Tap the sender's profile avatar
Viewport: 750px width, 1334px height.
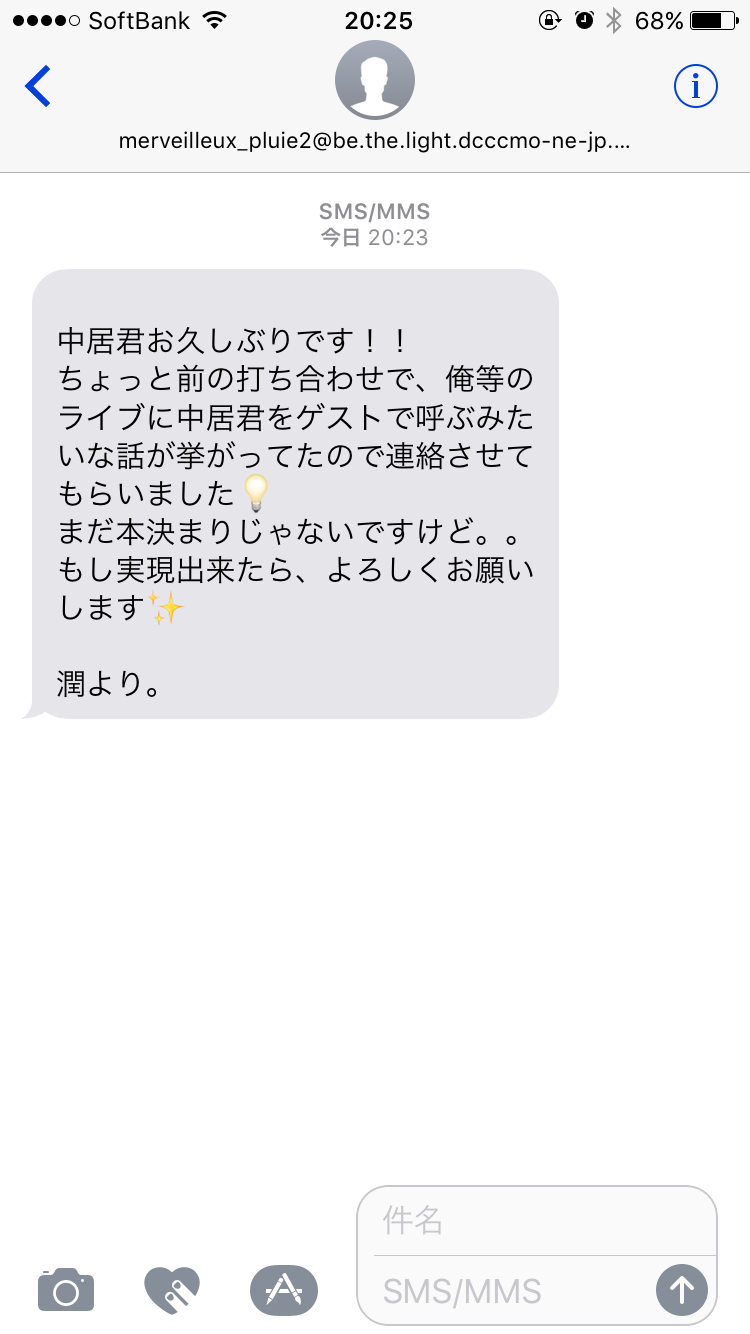[x=375, y=81]
